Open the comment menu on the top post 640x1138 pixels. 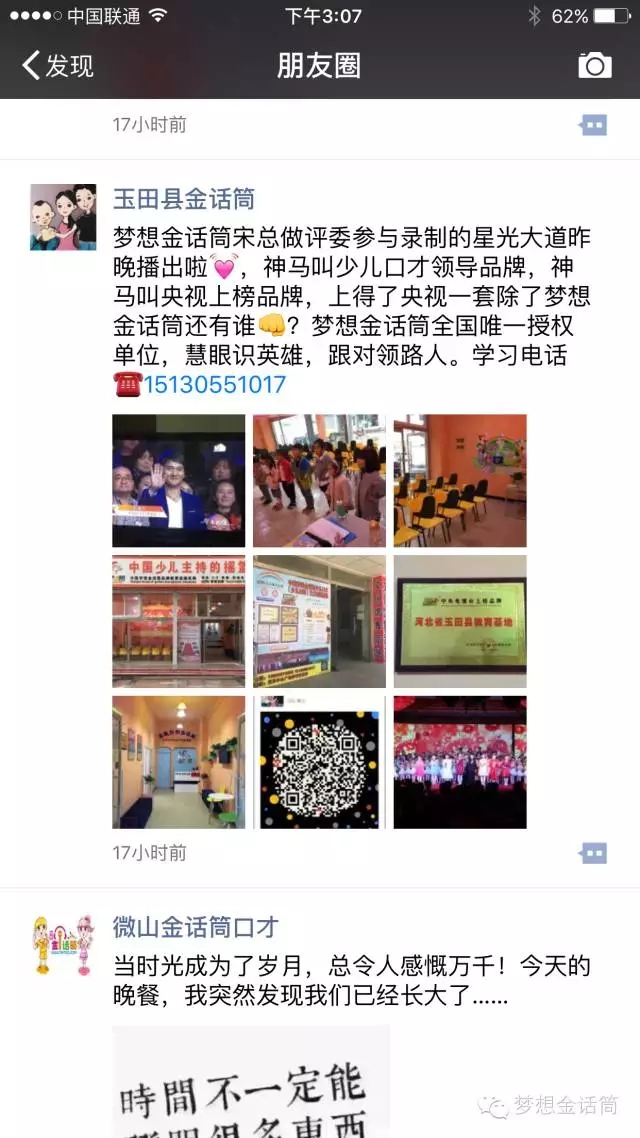point(593,125)
